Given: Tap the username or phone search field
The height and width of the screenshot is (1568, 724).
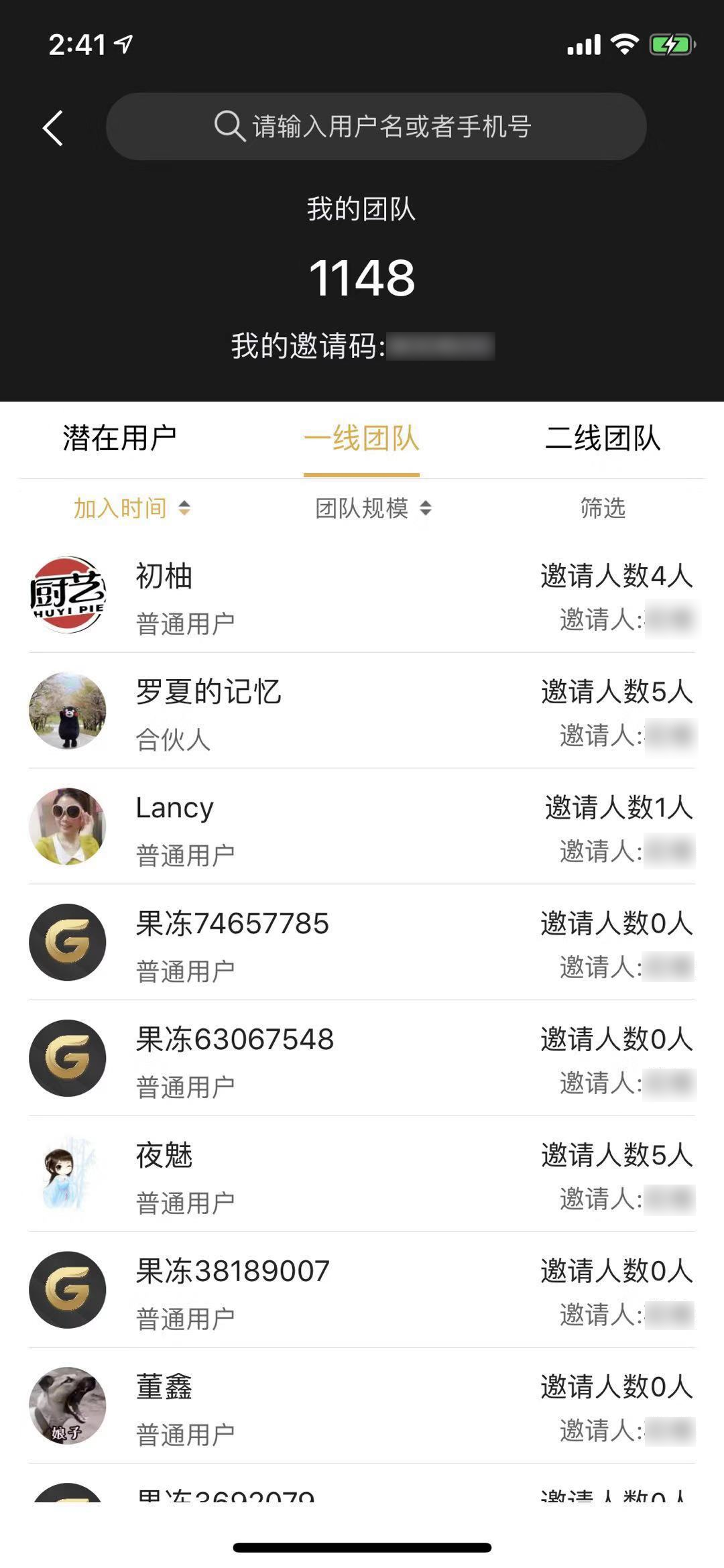Looking at the screenshot, I should (375, 126).
